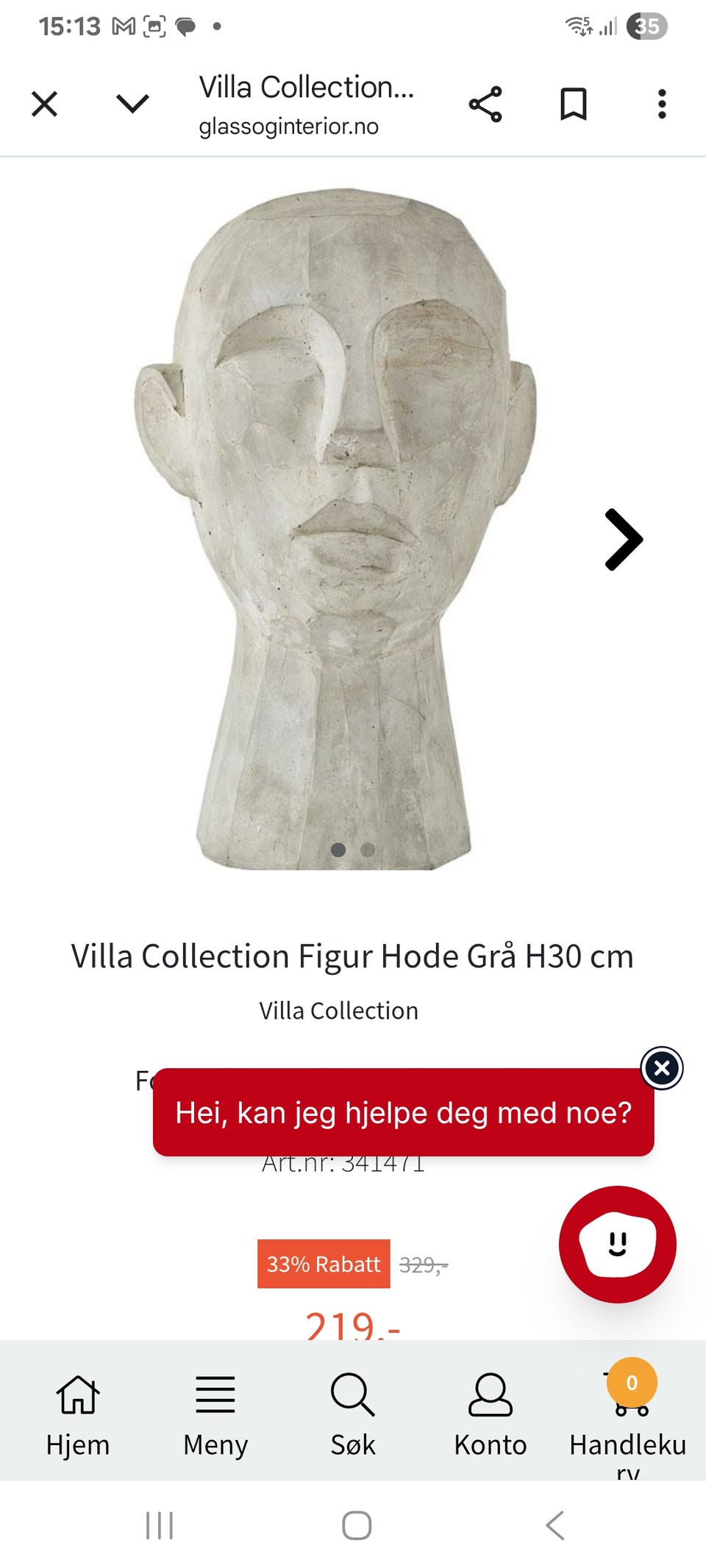Screen dimensions: 706x1568
Task: Open the red chat assistant bubble
Action: (618, 1242)
